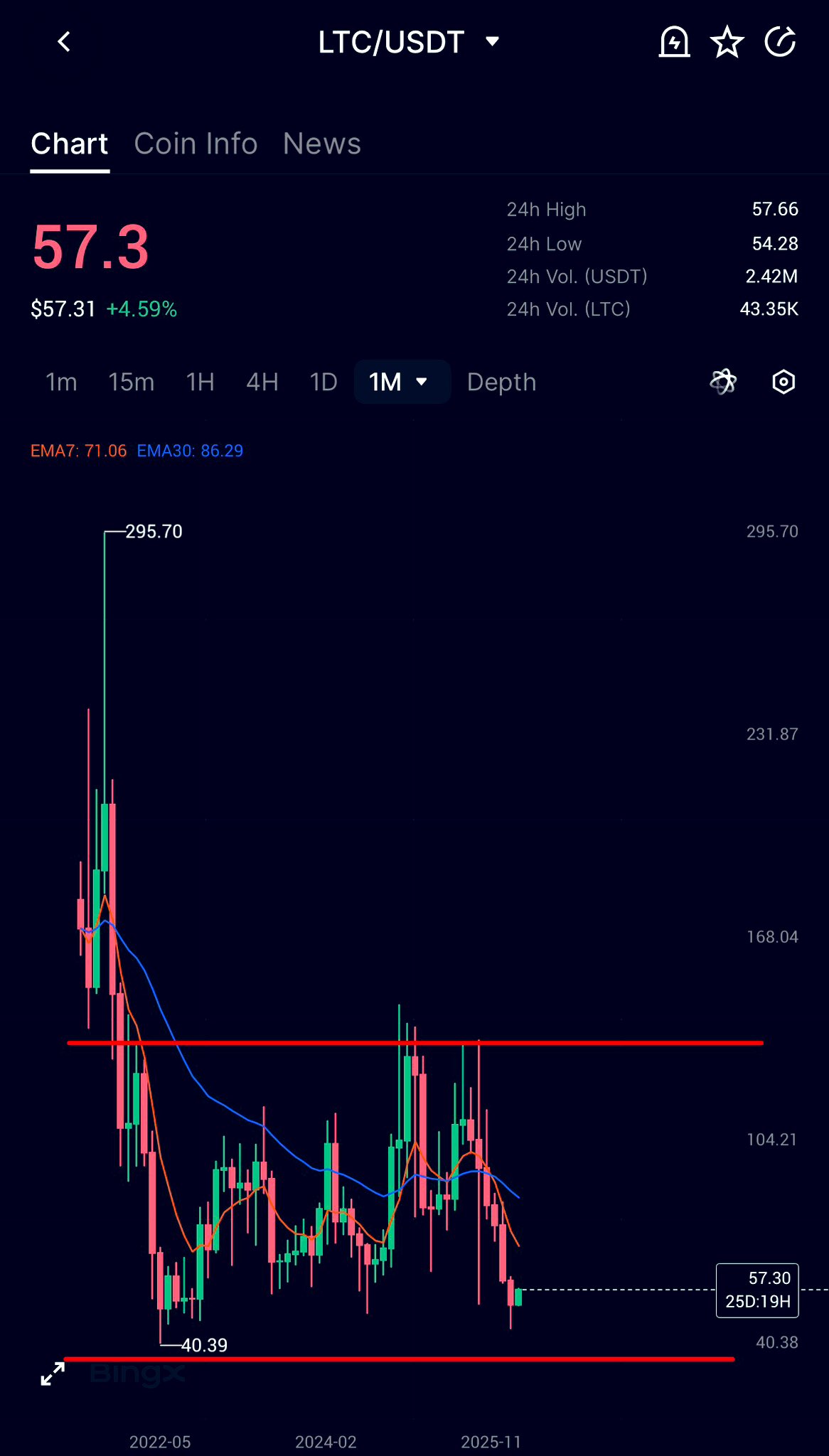Set a price alert with the bell icon
829x1456 pixels.
(674, 42)
